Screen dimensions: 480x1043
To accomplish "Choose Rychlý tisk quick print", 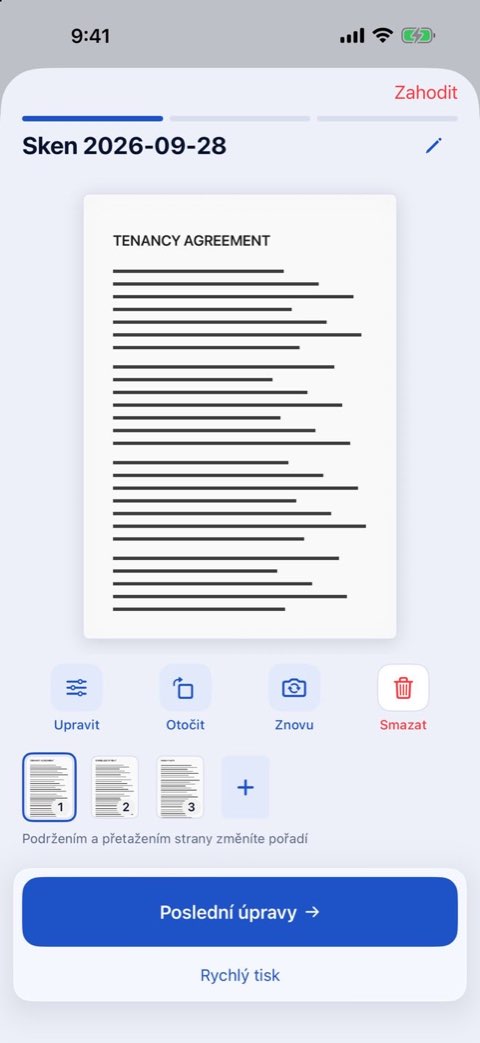I will [240, 975].
